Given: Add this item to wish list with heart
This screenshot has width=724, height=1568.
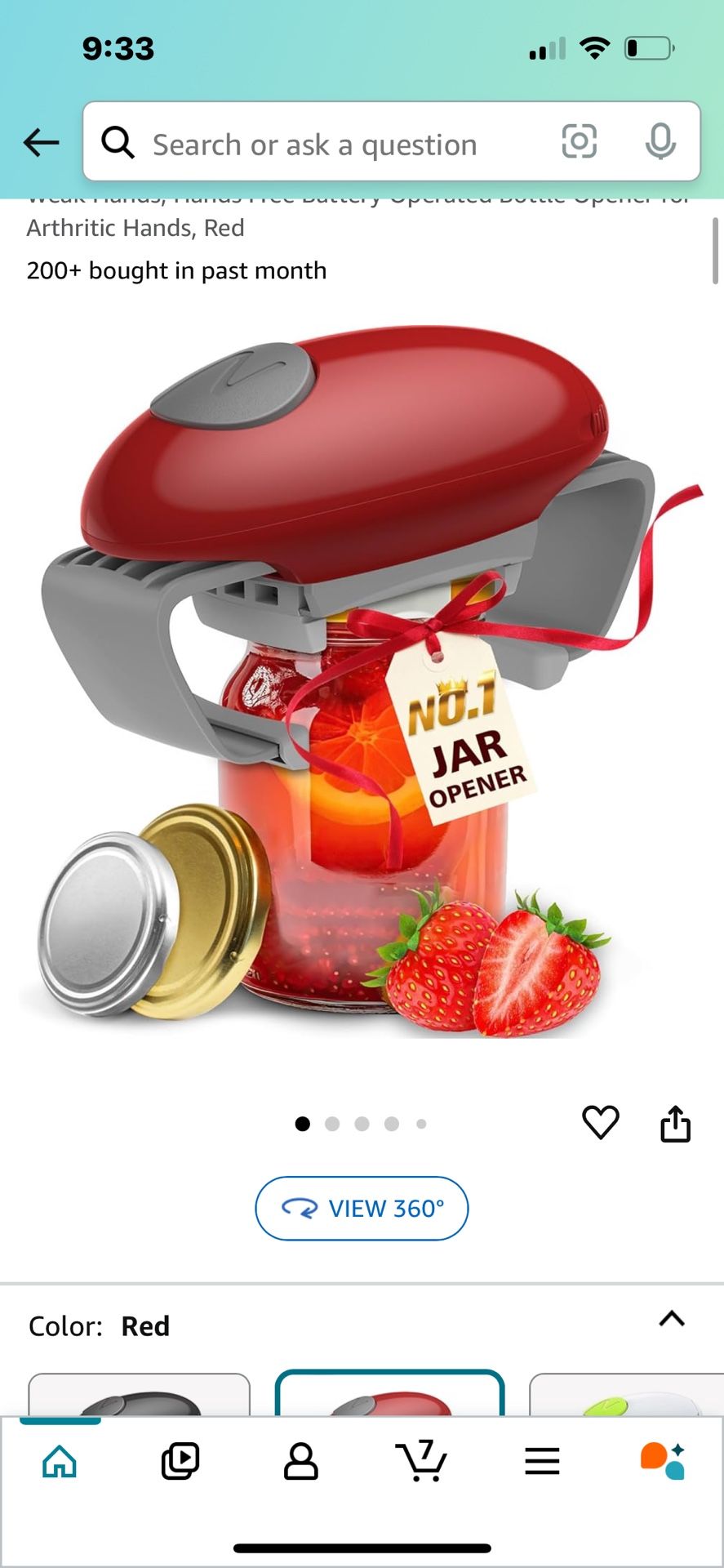Looking at the screenshot, I should point(600,1123).
